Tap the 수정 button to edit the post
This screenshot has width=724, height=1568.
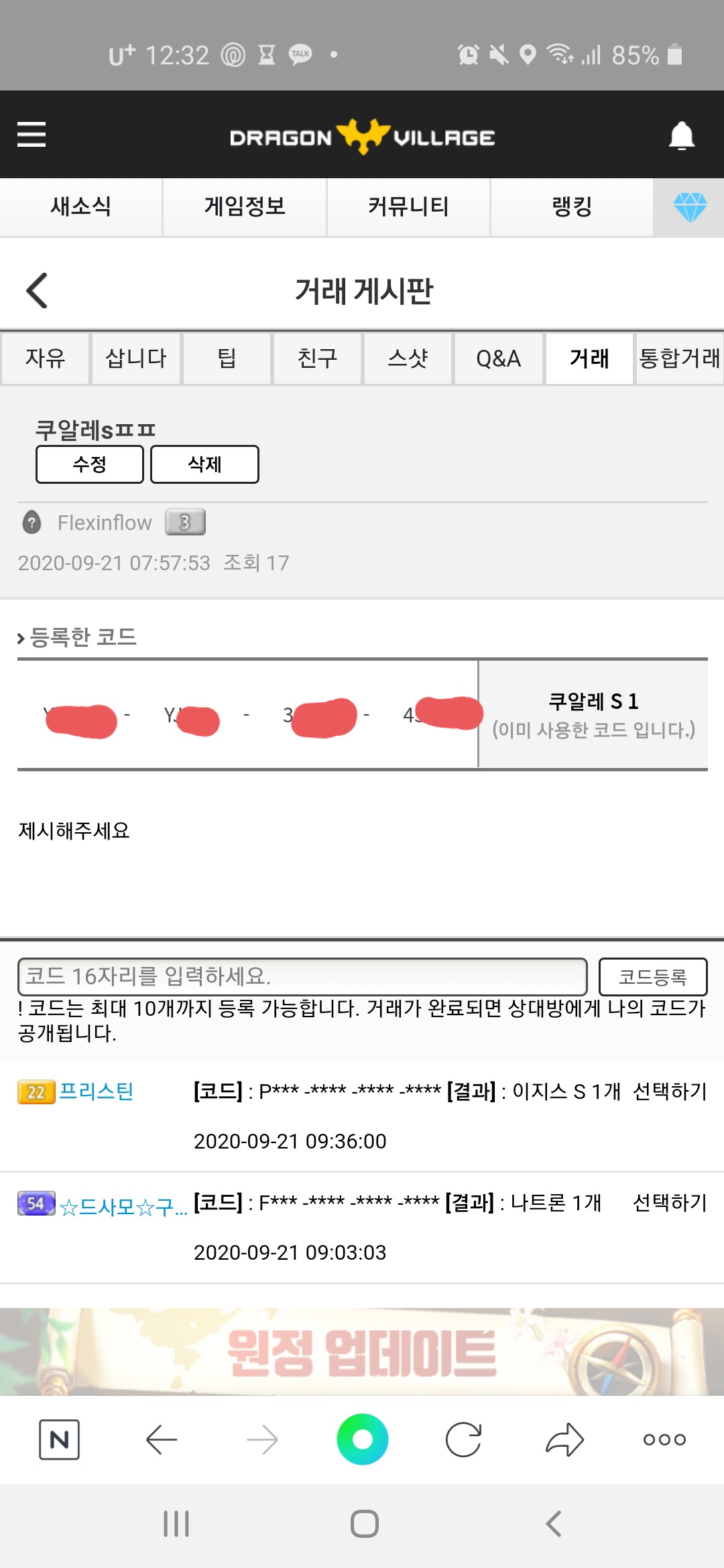pyautogui.click(x=90, y=464)
